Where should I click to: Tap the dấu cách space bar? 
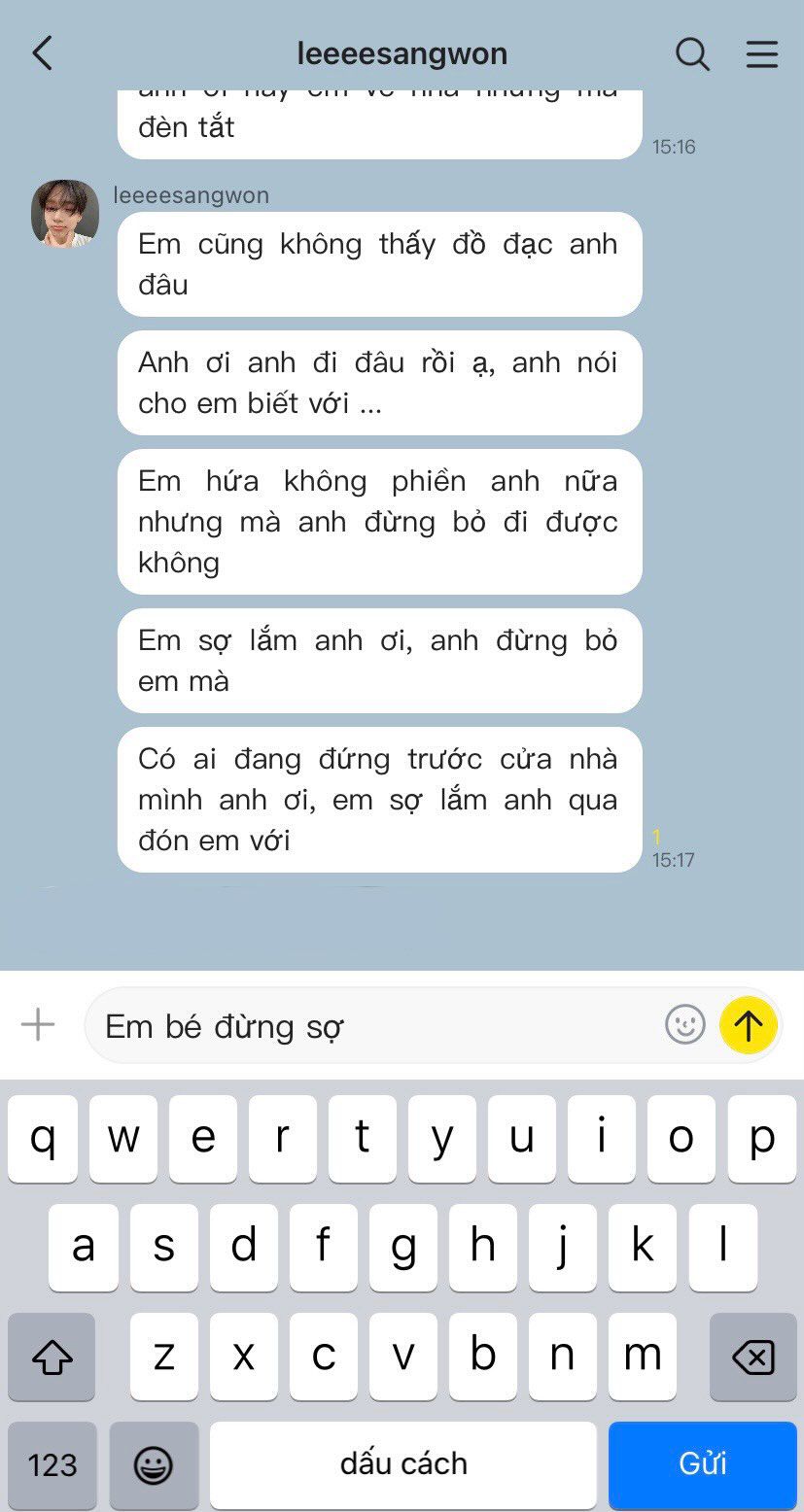tap(402, 1463)
